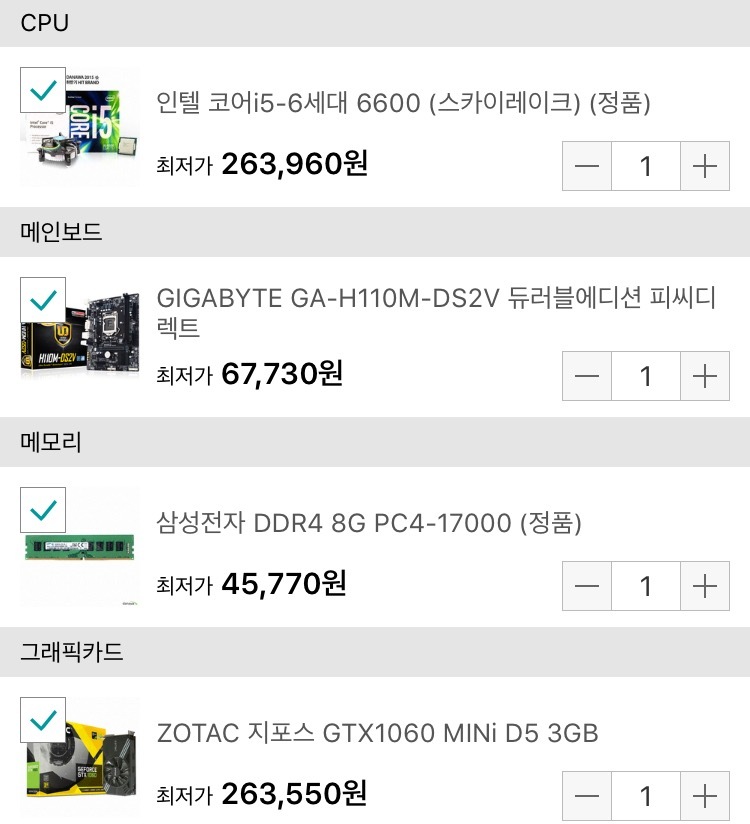Uncheck the Intel Core i5-6600 CPU item
This screenshot has width=750, height=824.
42,90
